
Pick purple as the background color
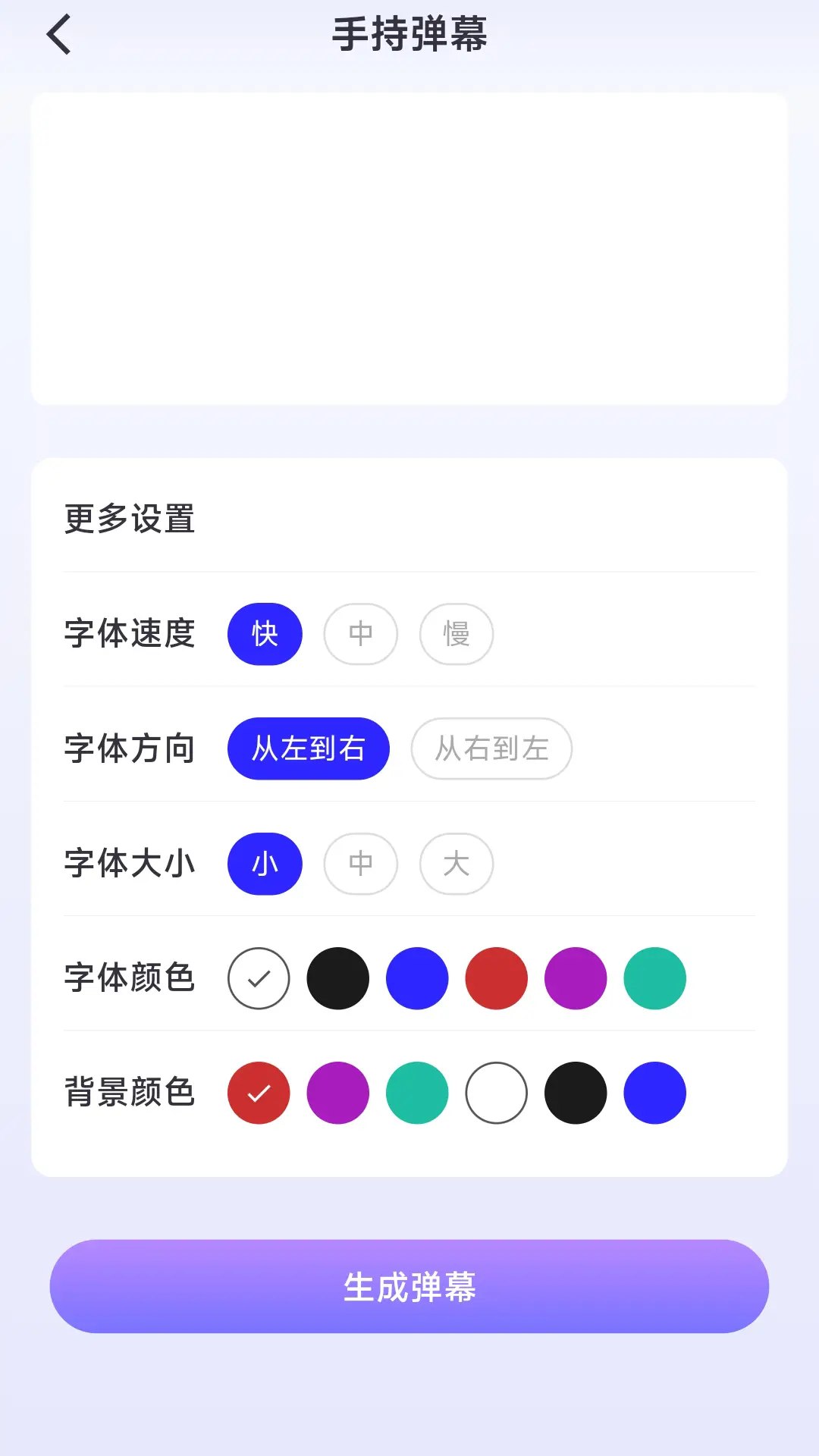coord(338,1093)
